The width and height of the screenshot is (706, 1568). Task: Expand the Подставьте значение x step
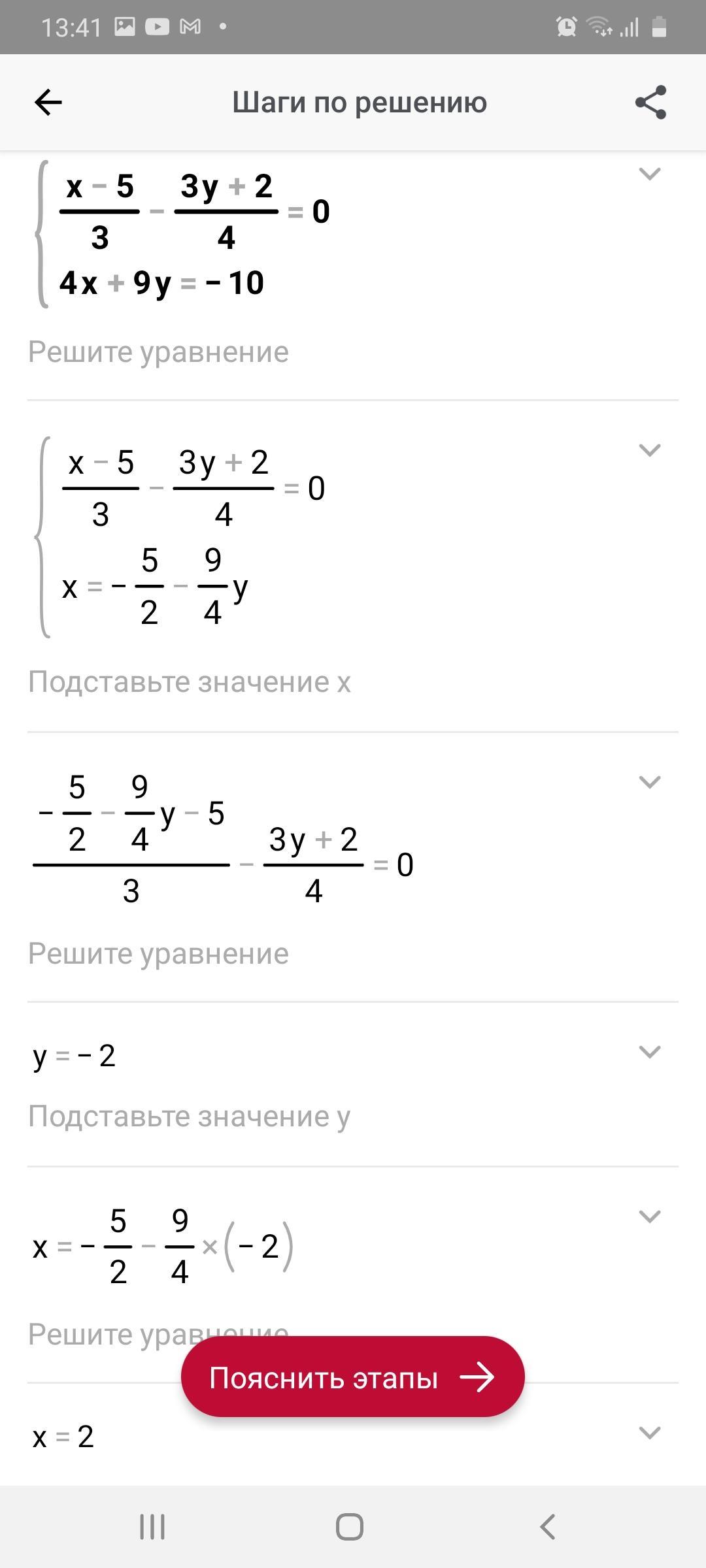(649, 450)
